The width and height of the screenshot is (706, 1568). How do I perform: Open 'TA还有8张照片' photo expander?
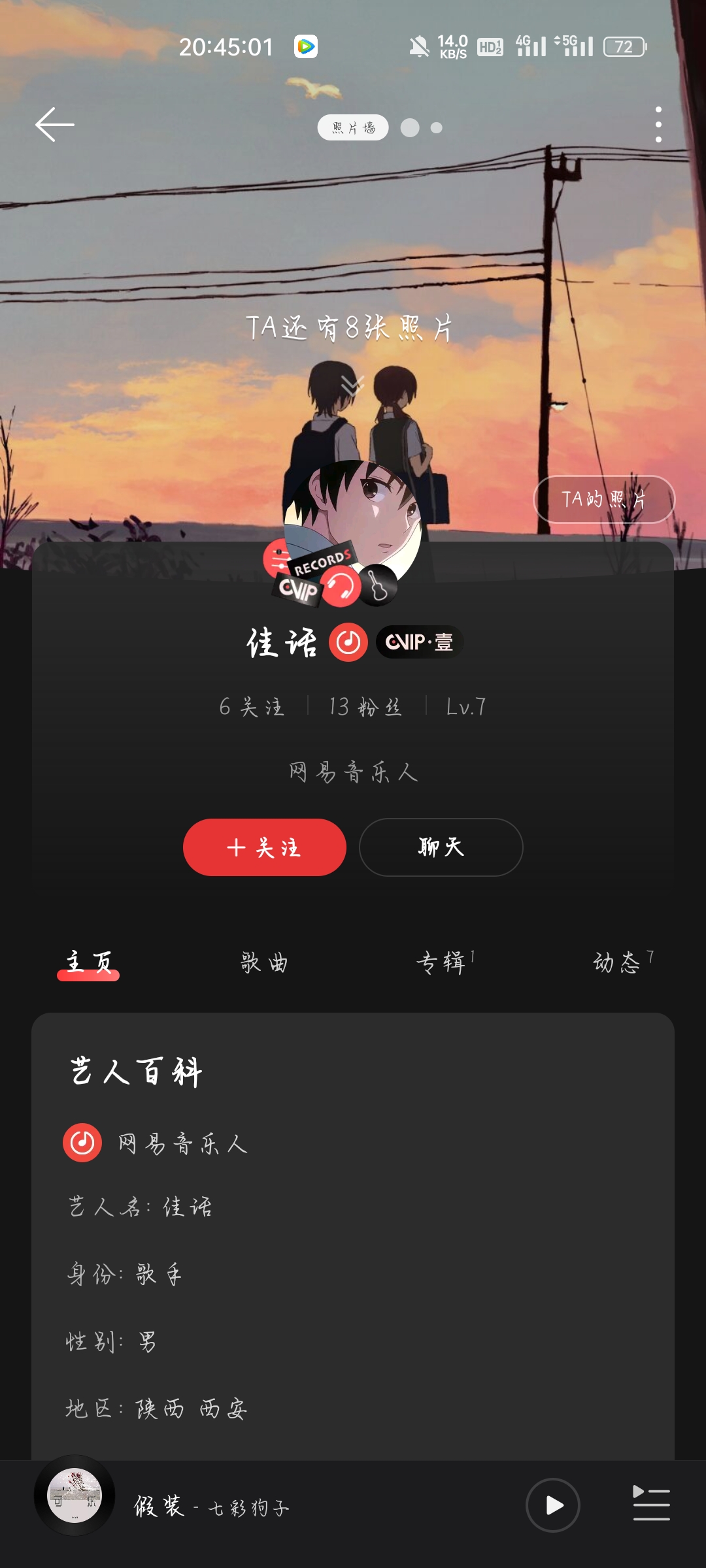coord(351,329)
